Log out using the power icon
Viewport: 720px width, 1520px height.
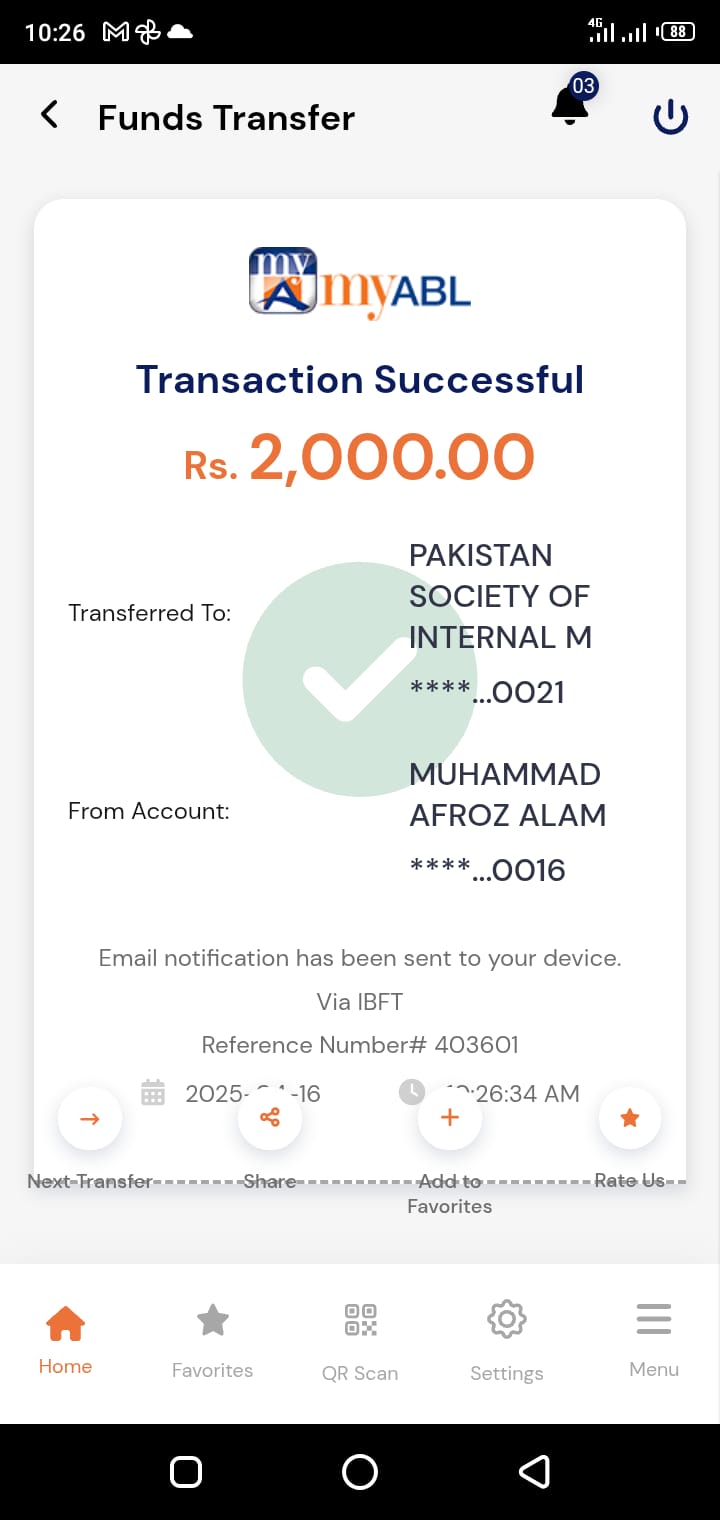[x=670, y=118]
